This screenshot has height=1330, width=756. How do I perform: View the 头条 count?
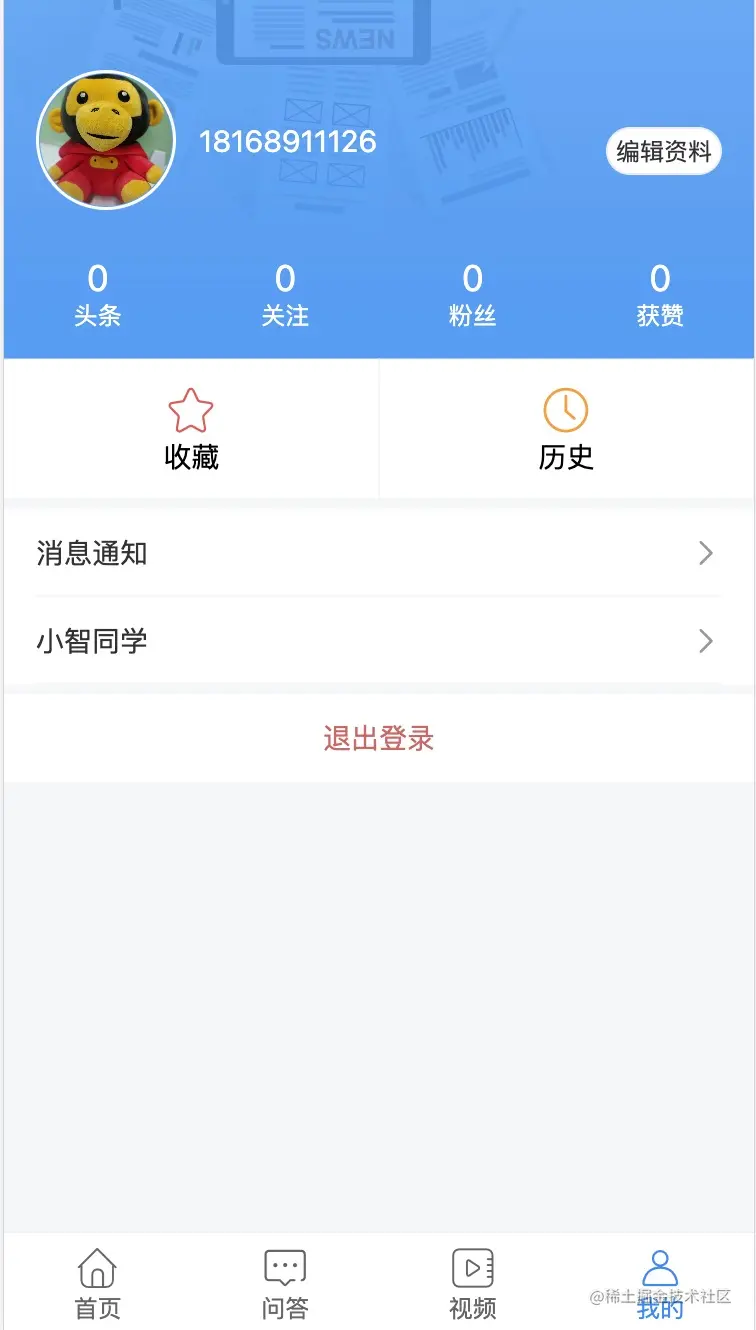click(97, 295)
